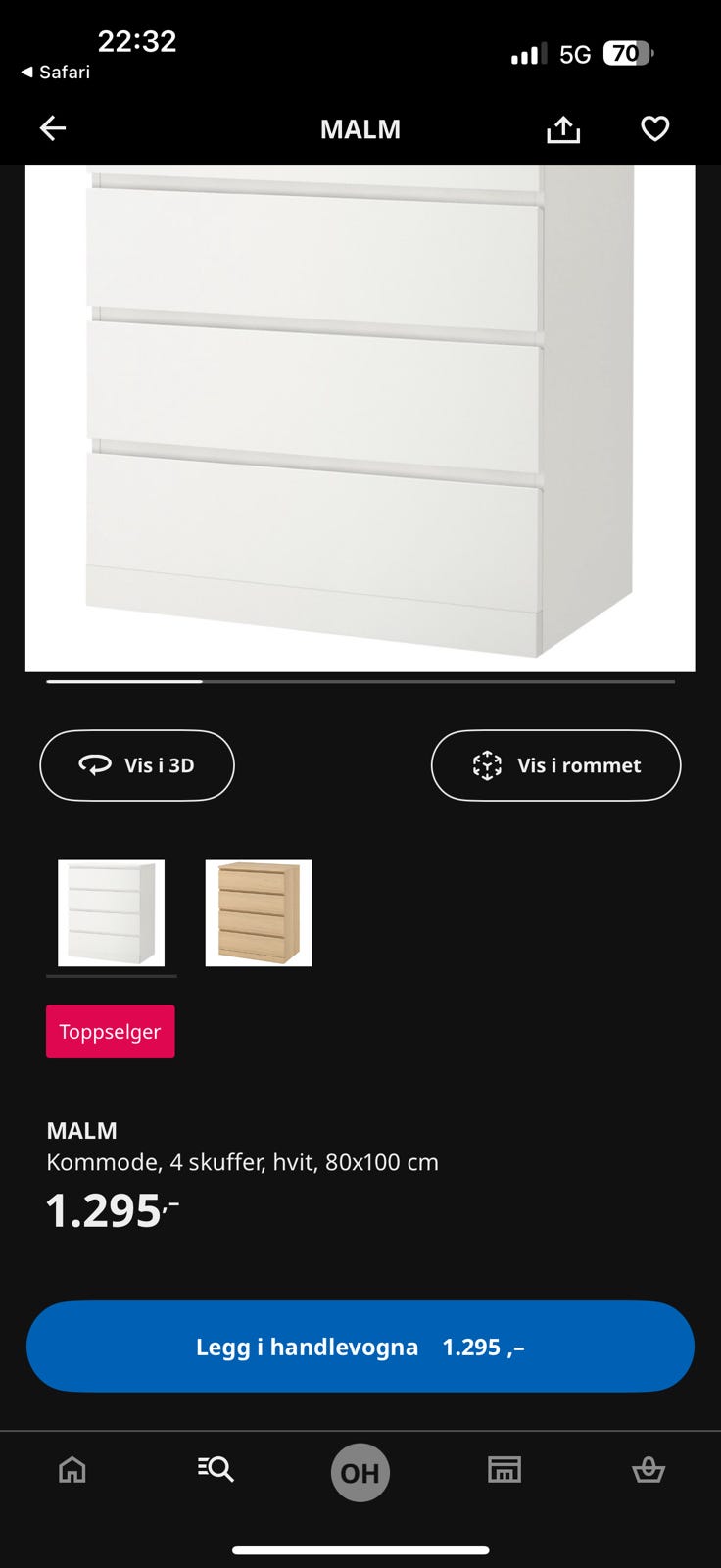This screenshot has width=721, height=1568.
Task: Open the store locator icon
Action: pyautogui.click(x=504, y=1470)
